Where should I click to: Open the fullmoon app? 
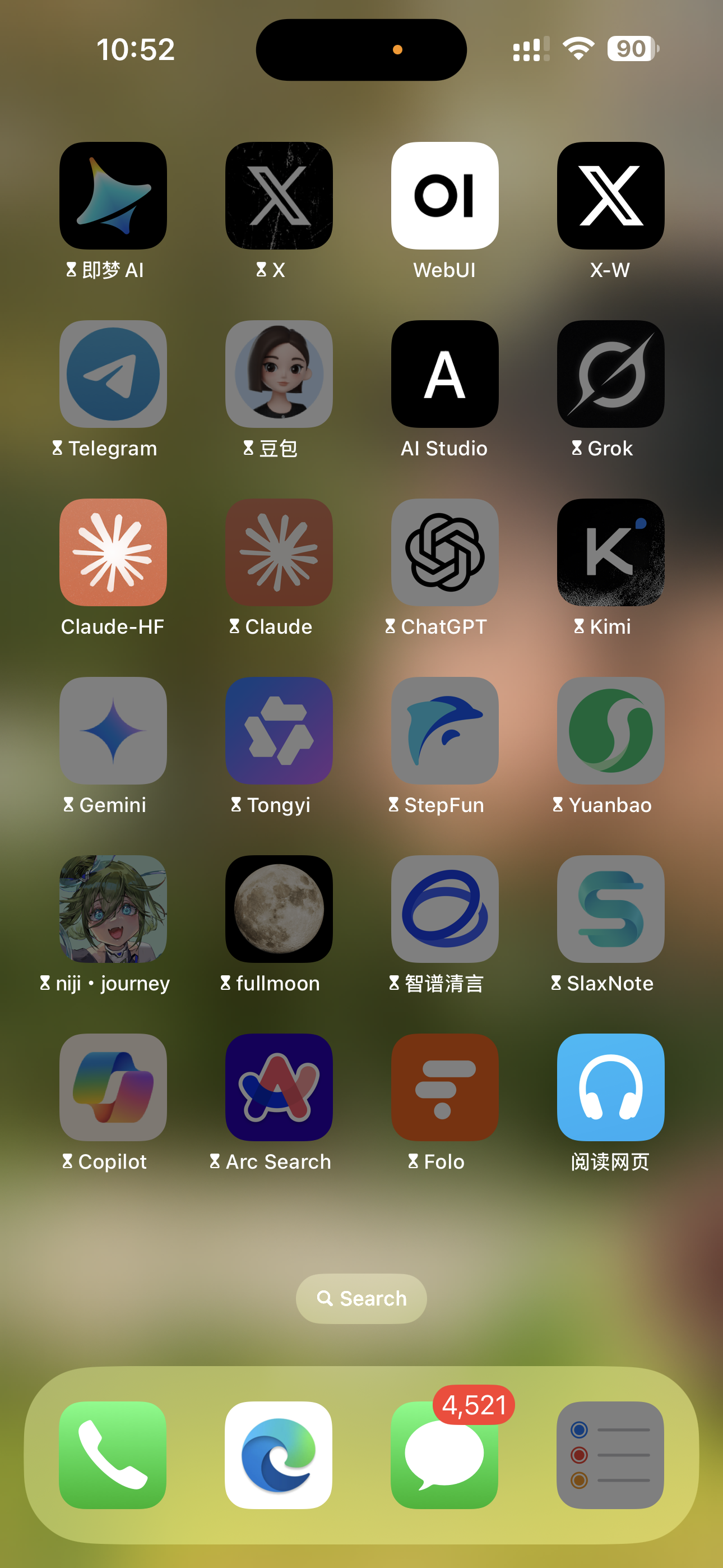[x=279, y=908]
